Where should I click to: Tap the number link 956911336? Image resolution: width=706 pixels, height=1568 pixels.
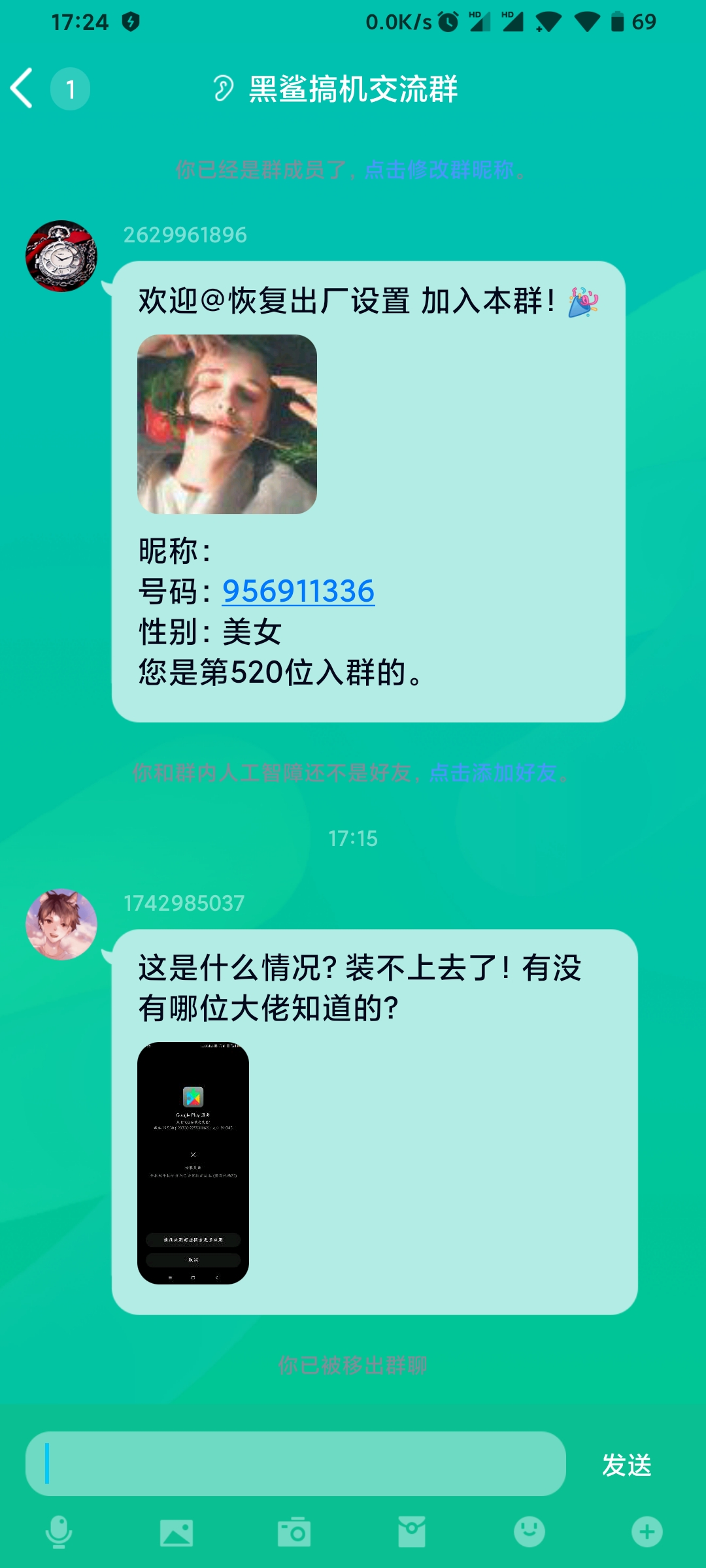coord(298,591)
